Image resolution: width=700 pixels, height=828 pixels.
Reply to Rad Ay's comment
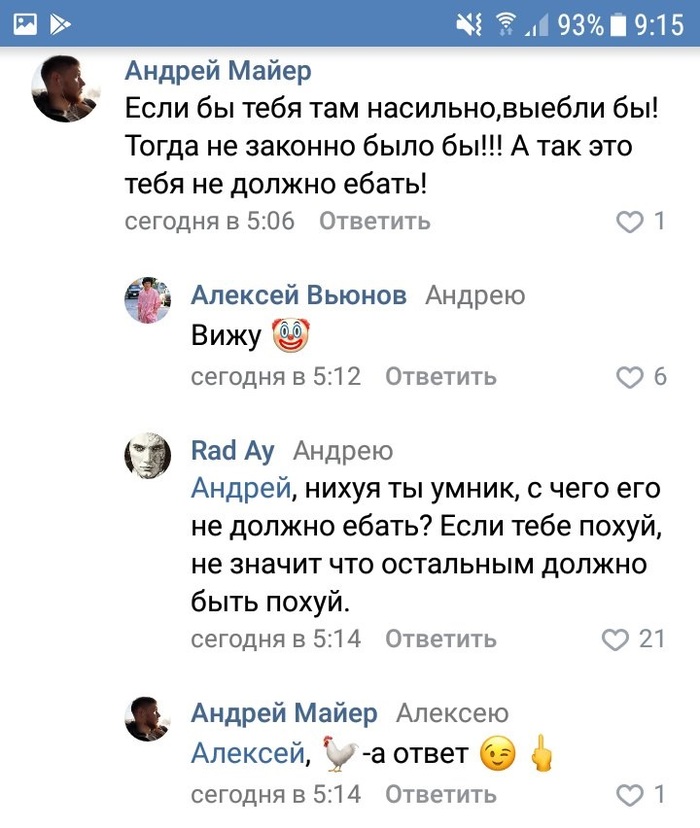441,639
